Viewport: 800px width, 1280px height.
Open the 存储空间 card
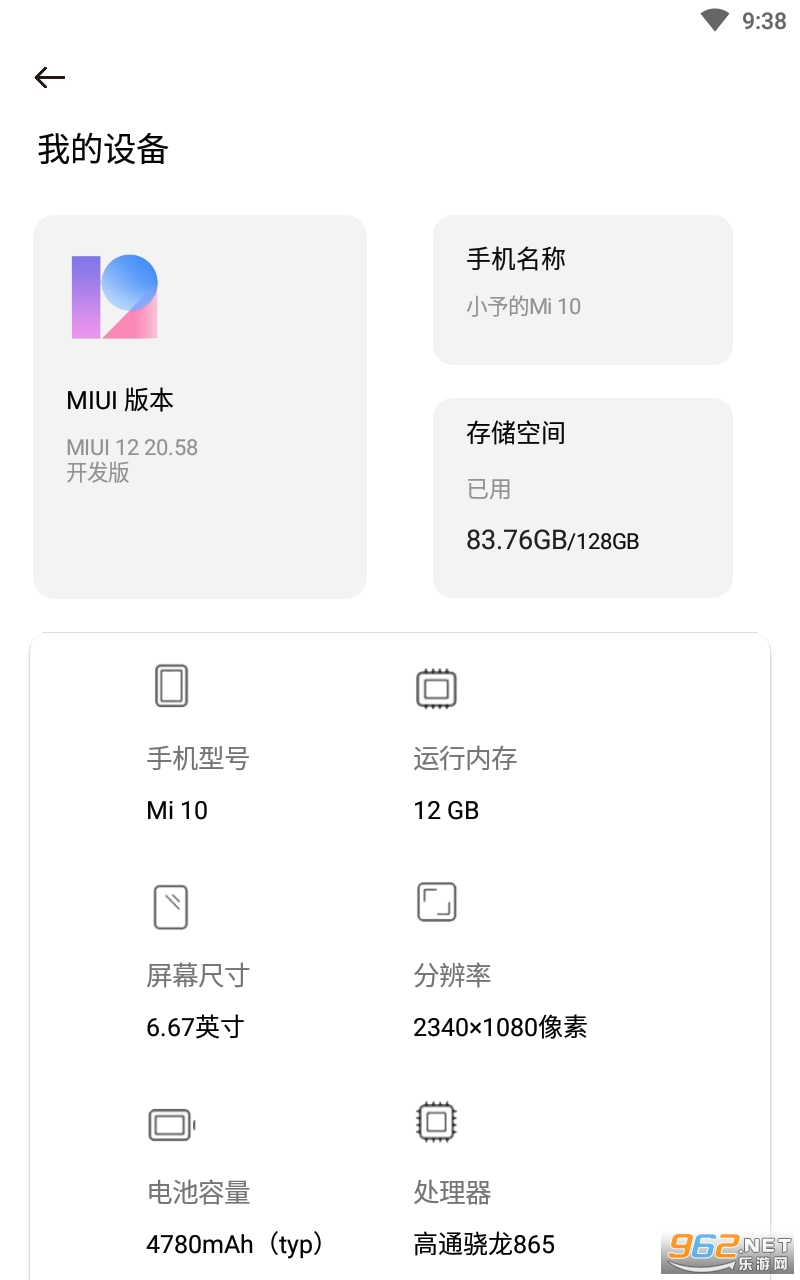coord(582,497)
